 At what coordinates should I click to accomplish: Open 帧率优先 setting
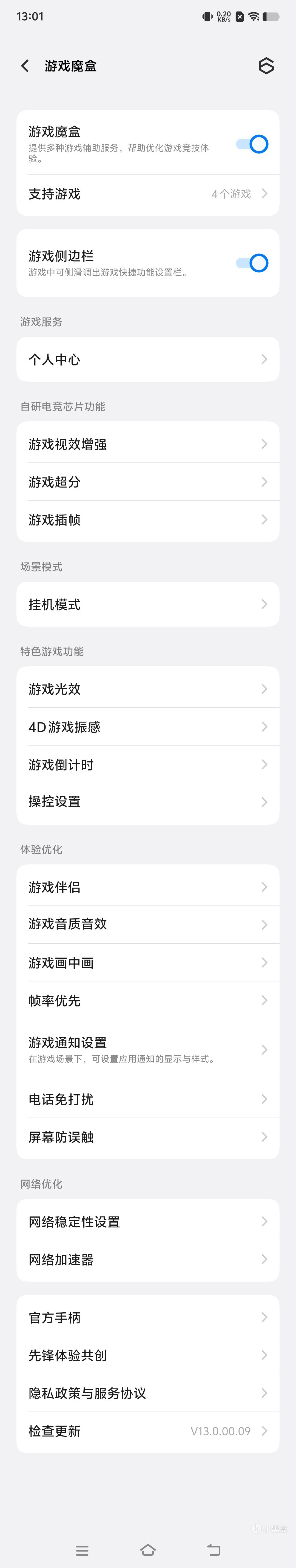coord(147,1001)
